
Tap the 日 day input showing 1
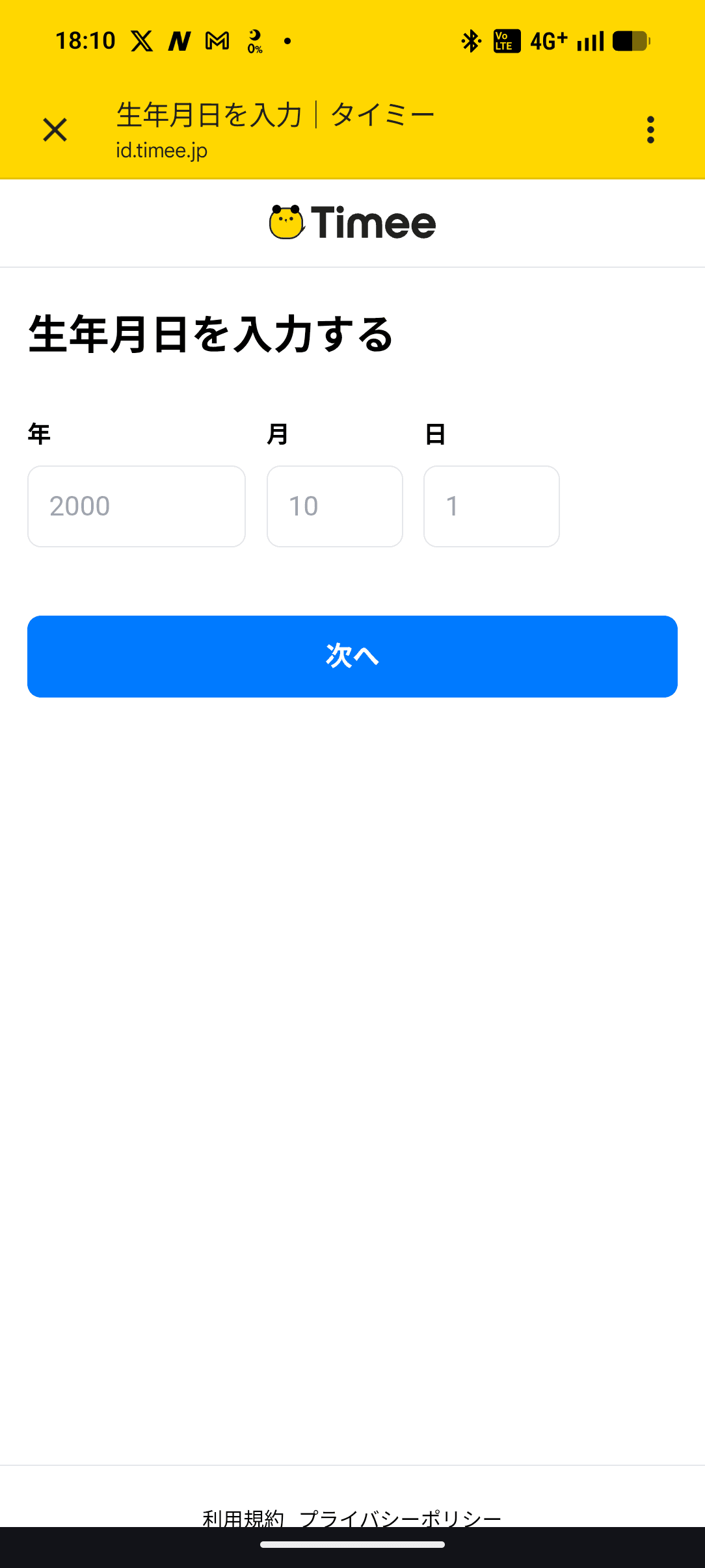[492, 506]
